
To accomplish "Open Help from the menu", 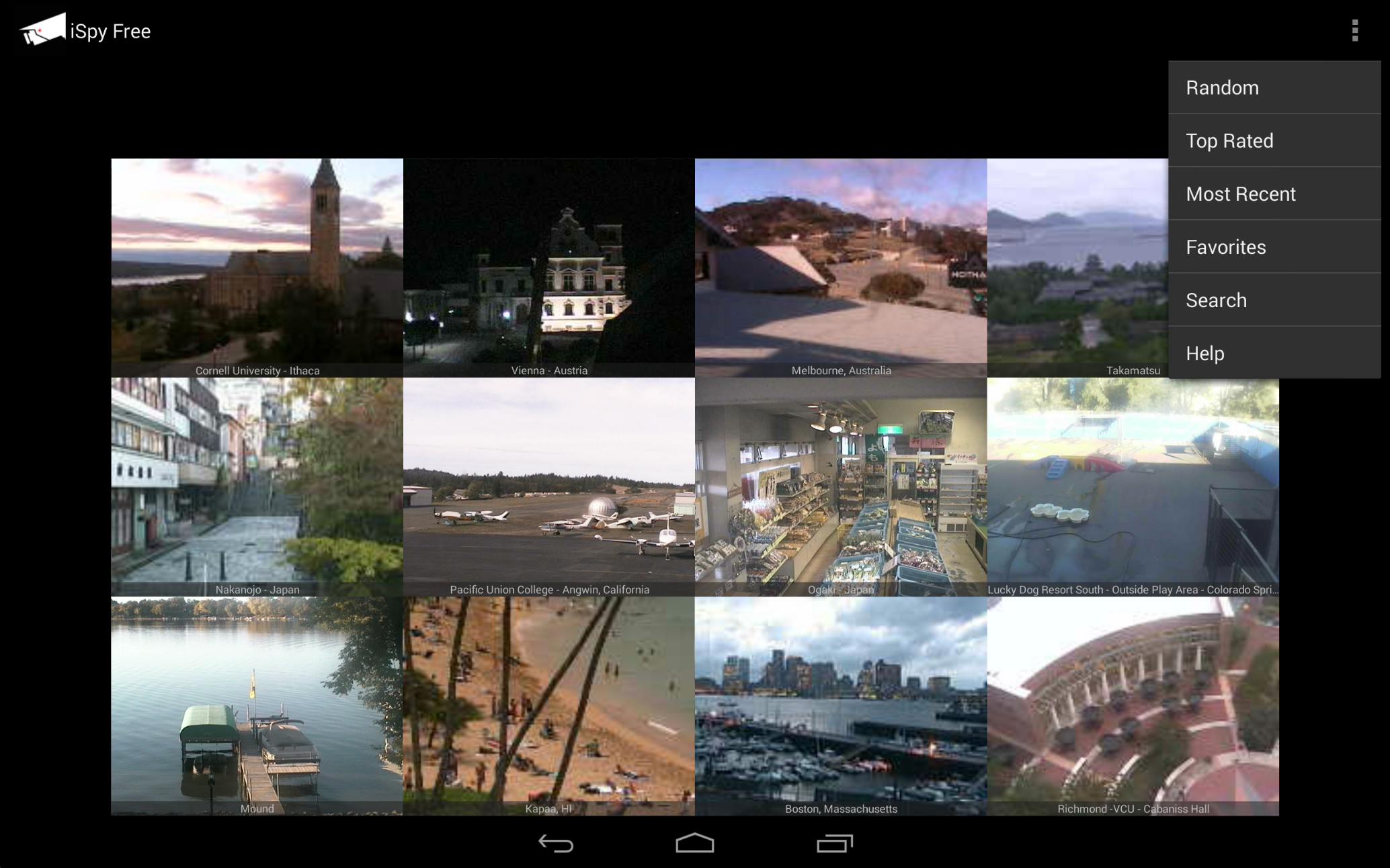I will pos(1274,353).
